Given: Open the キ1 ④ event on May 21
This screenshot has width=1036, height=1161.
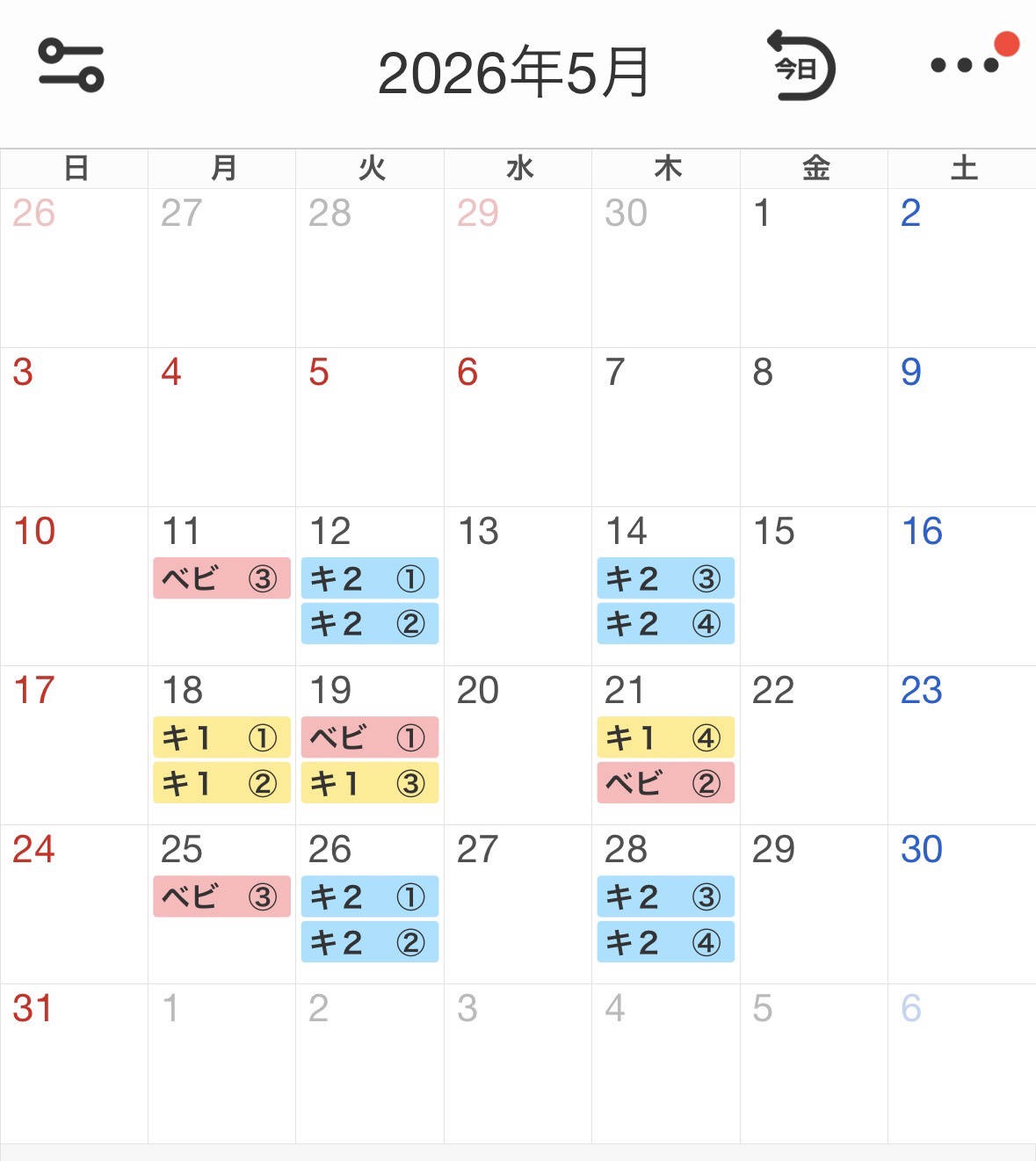Looking at the screenshot, I should click(665, 738).
